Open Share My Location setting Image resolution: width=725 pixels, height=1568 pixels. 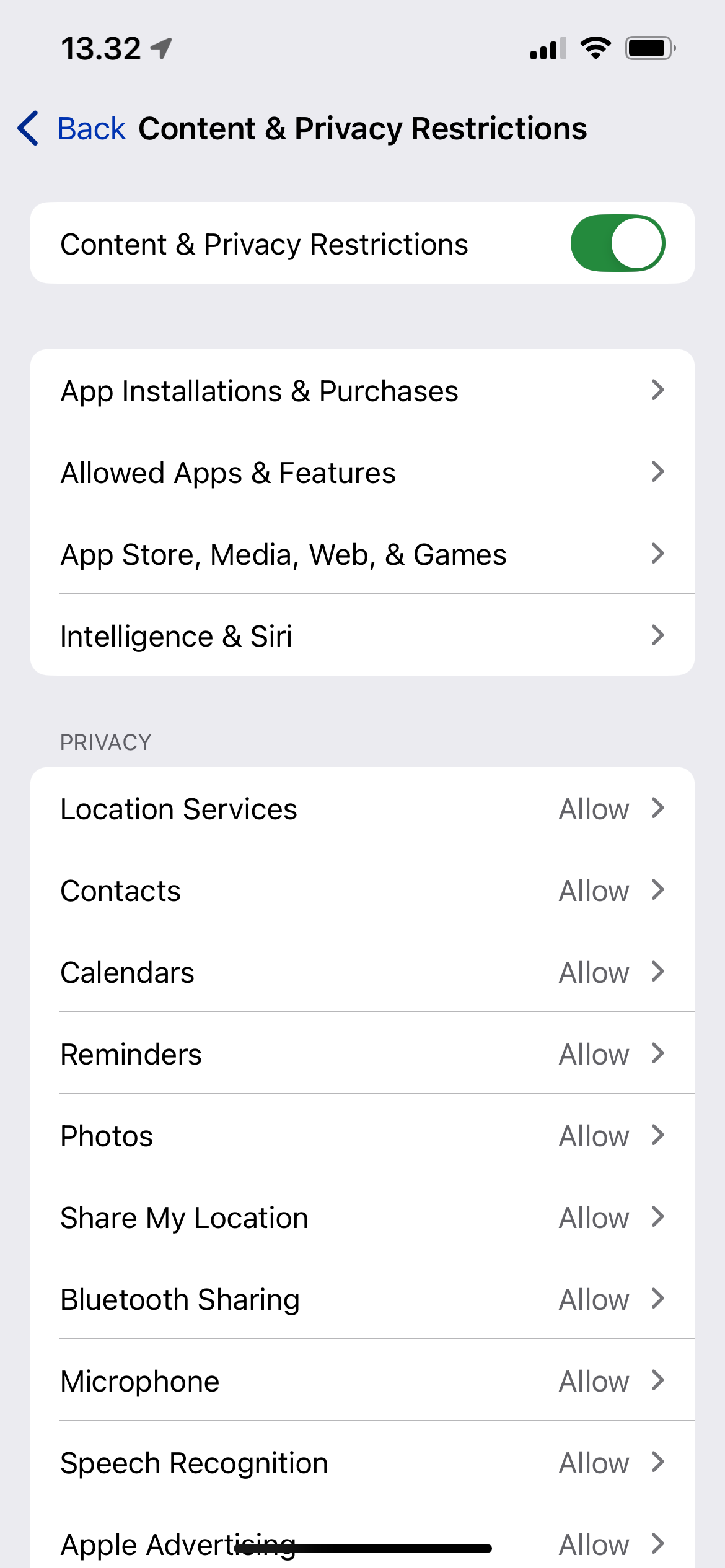(x=362, y=1217)
